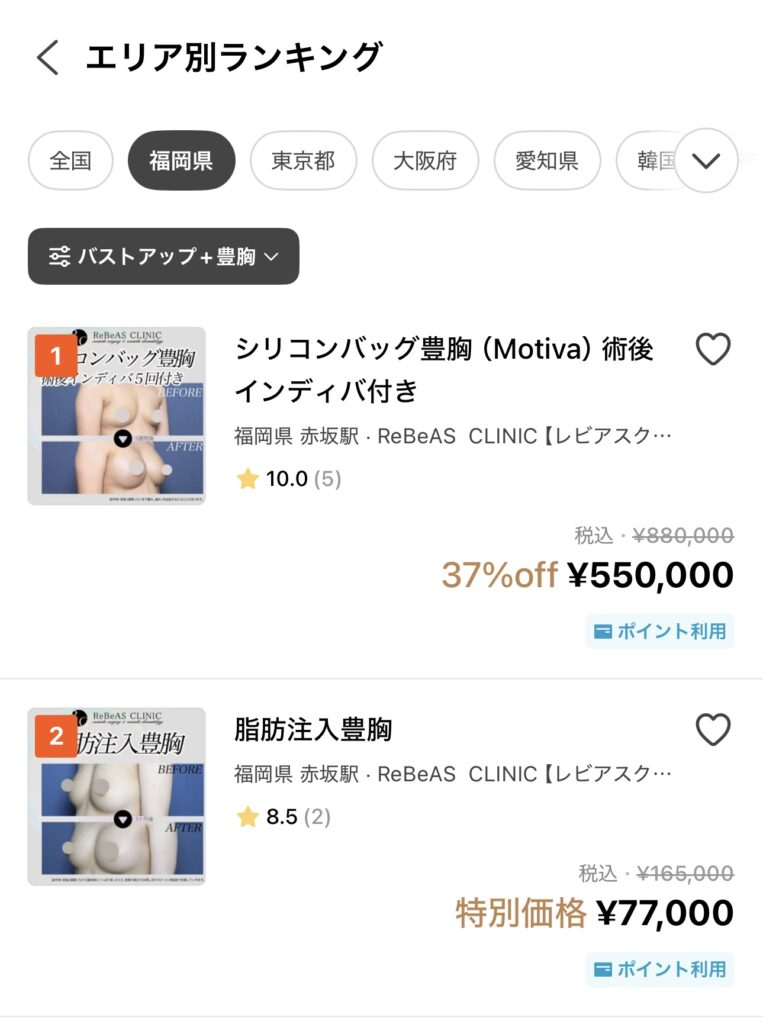Switch to the 愛知県 area chip
This screenshot has width=763, height=1024.
pyautogui.click(x=547, y=160)
